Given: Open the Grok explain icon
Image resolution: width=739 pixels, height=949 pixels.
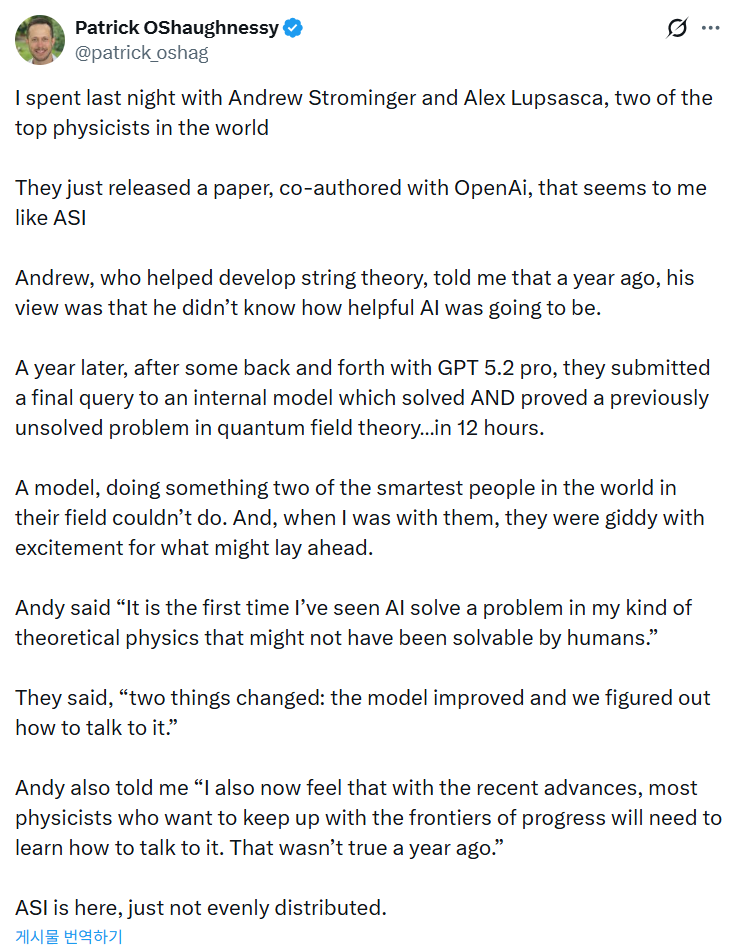Looking at the screenshot, I should [677, 28].
